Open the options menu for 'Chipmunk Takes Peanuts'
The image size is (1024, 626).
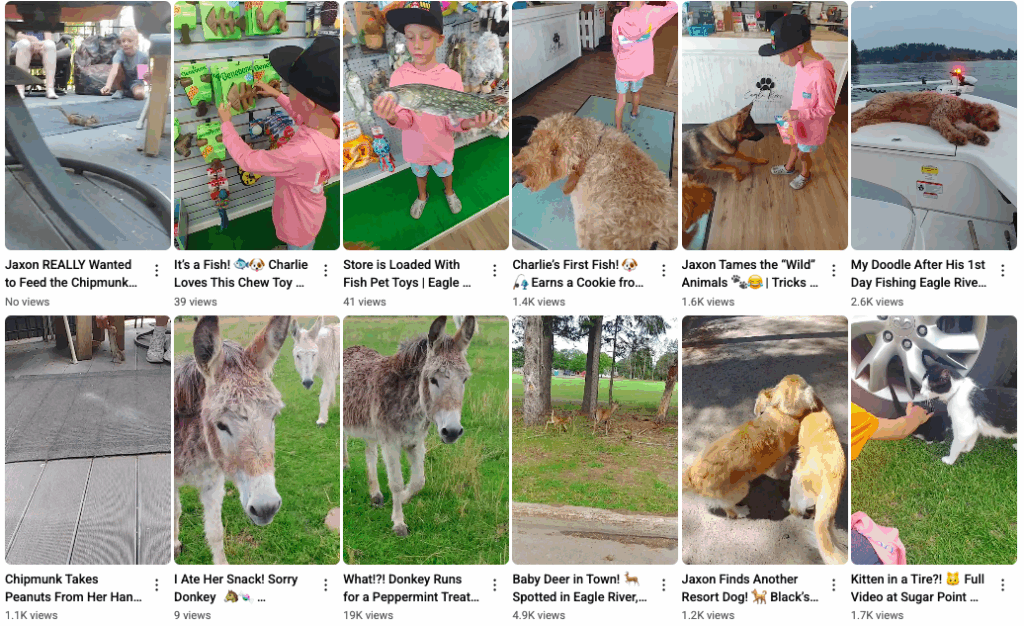(156, 585)
